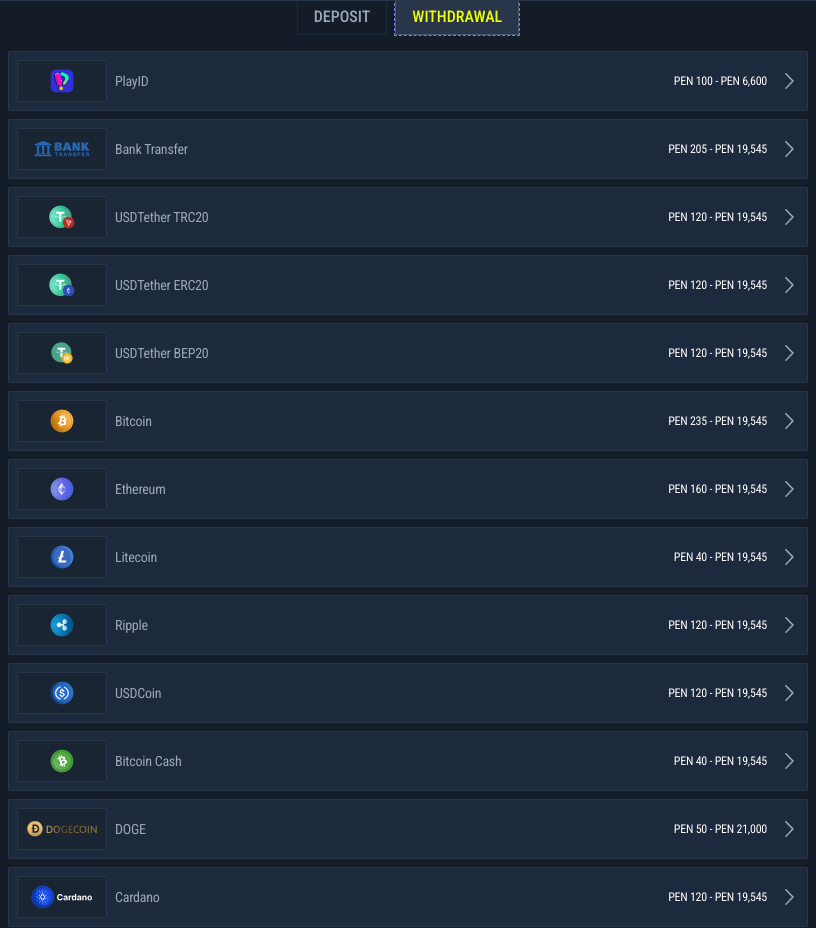Viewport: 816px width, 928px height.
Task: Choose Cardano as withdrawal method
Action: click(x=407, y=897)
